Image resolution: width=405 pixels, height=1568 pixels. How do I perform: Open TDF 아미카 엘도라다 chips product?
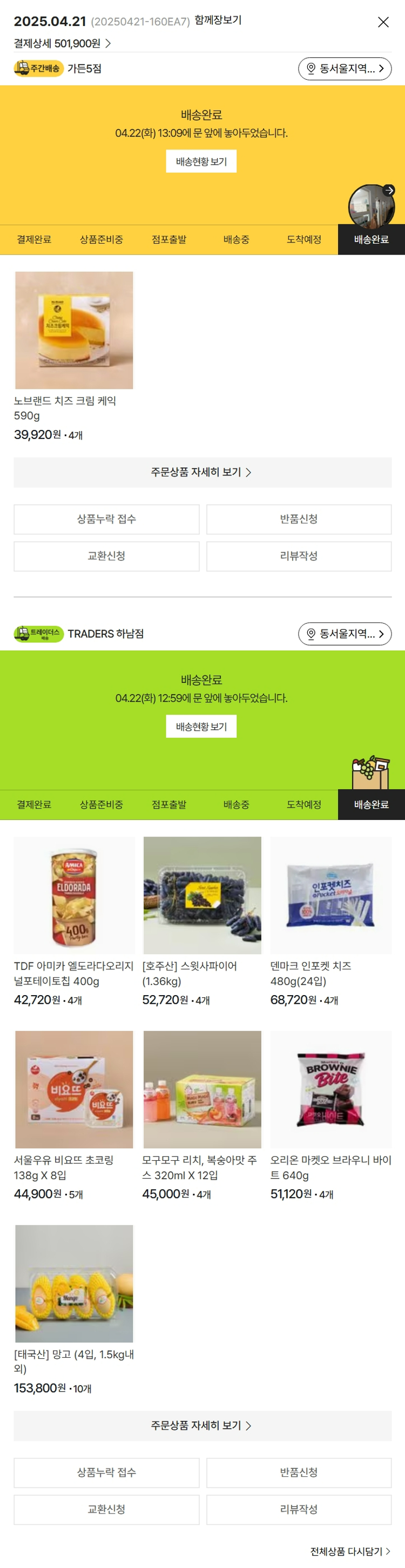(73, 895)
